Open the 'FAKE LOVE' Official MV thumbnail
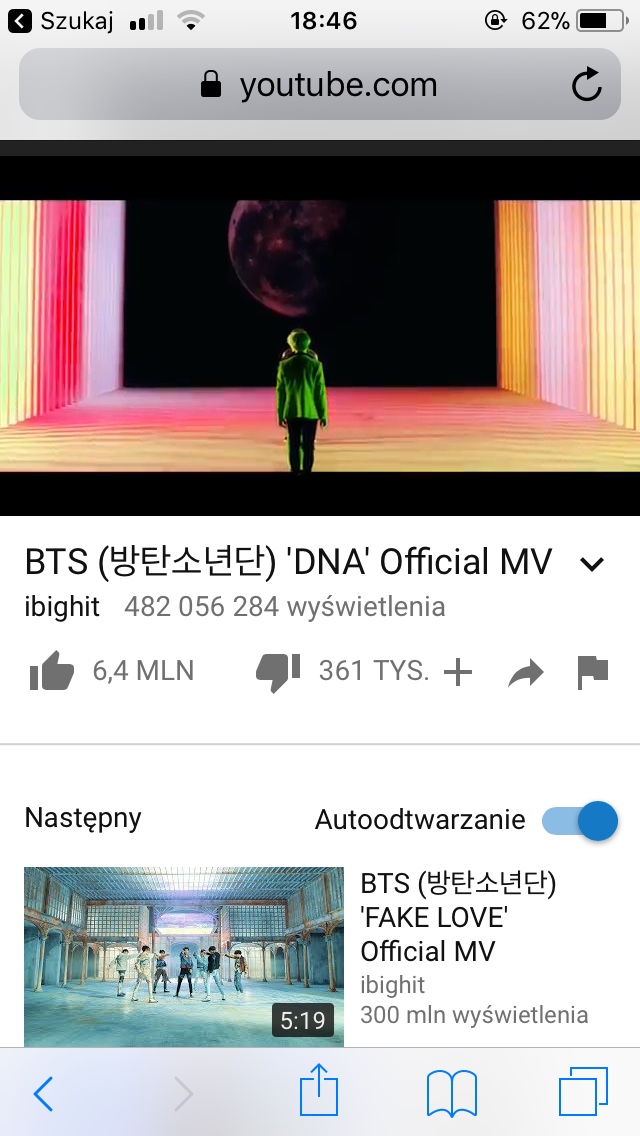The image size is (640, 1136). point(184,957)
